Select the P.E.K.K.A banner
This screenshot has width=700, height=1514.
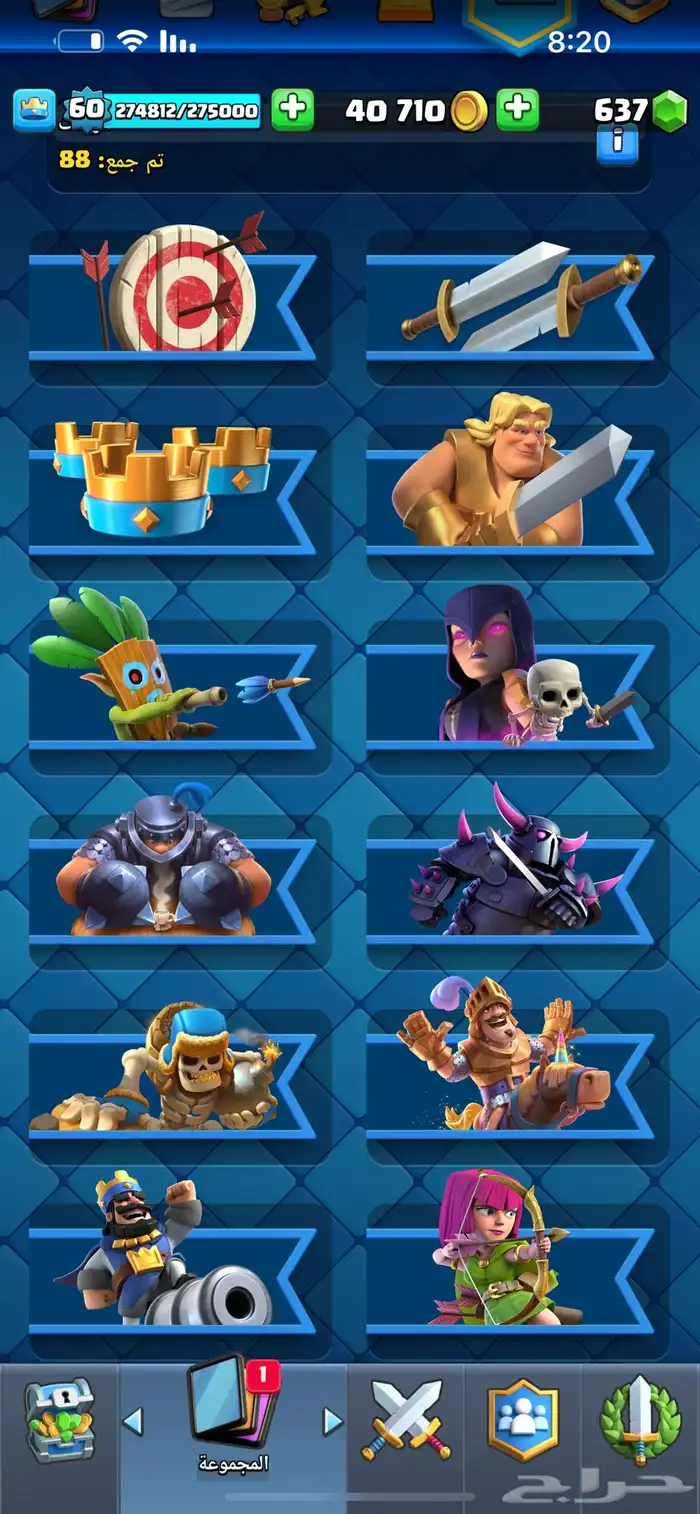(516, 890)
